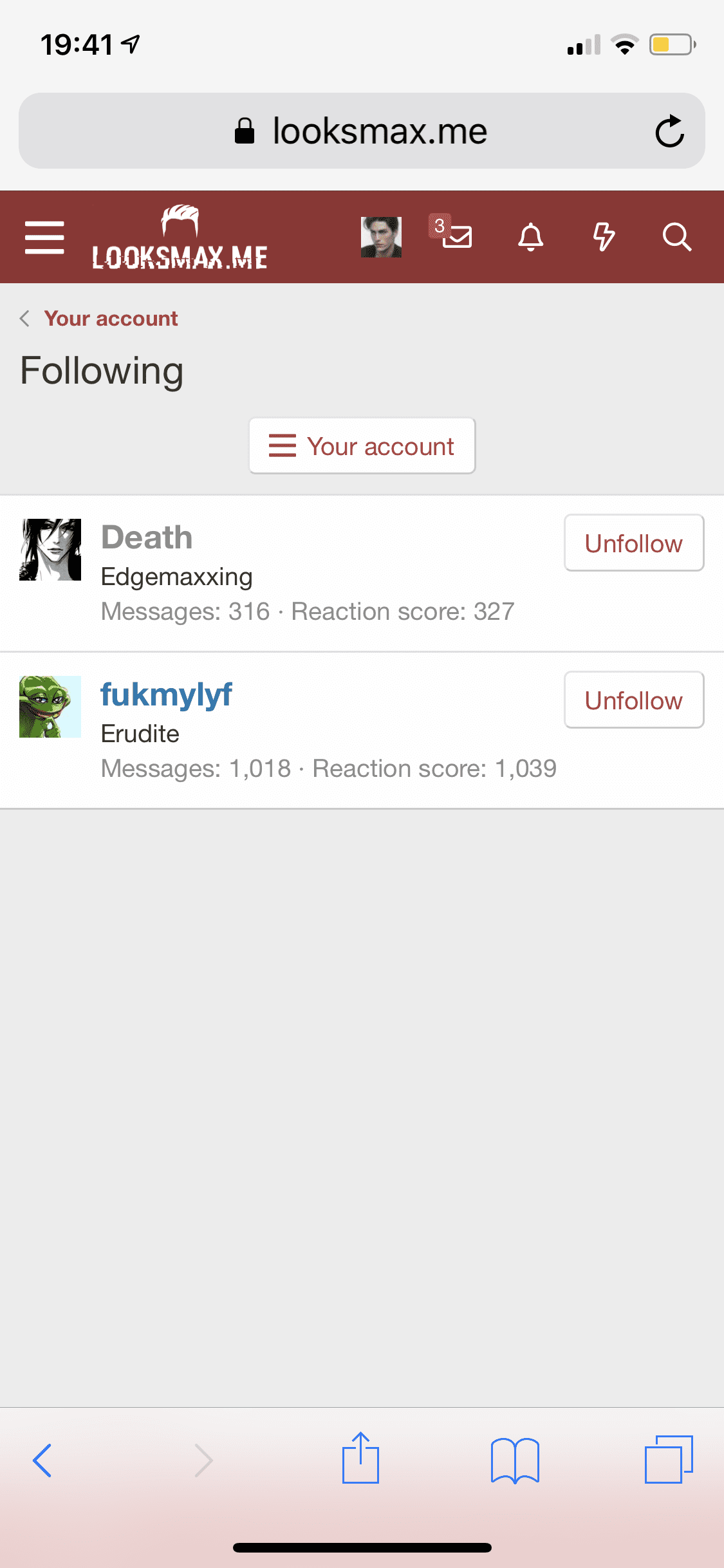Go back to the previous Safari page
Viewport: 724px width, 1568px height.
(42, 1460)
